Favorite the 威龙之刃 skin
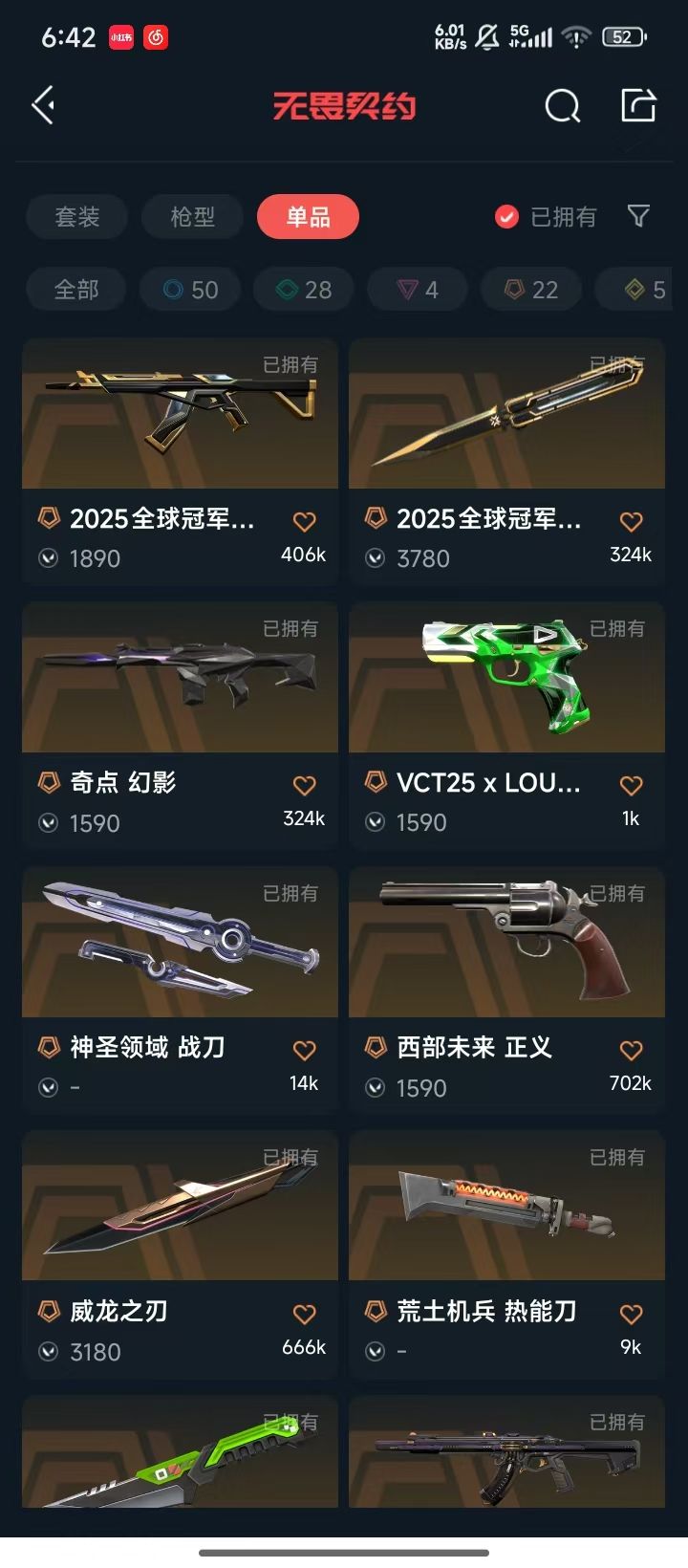This screenshot has width=688, height=1568. [x=304, y=1315]
